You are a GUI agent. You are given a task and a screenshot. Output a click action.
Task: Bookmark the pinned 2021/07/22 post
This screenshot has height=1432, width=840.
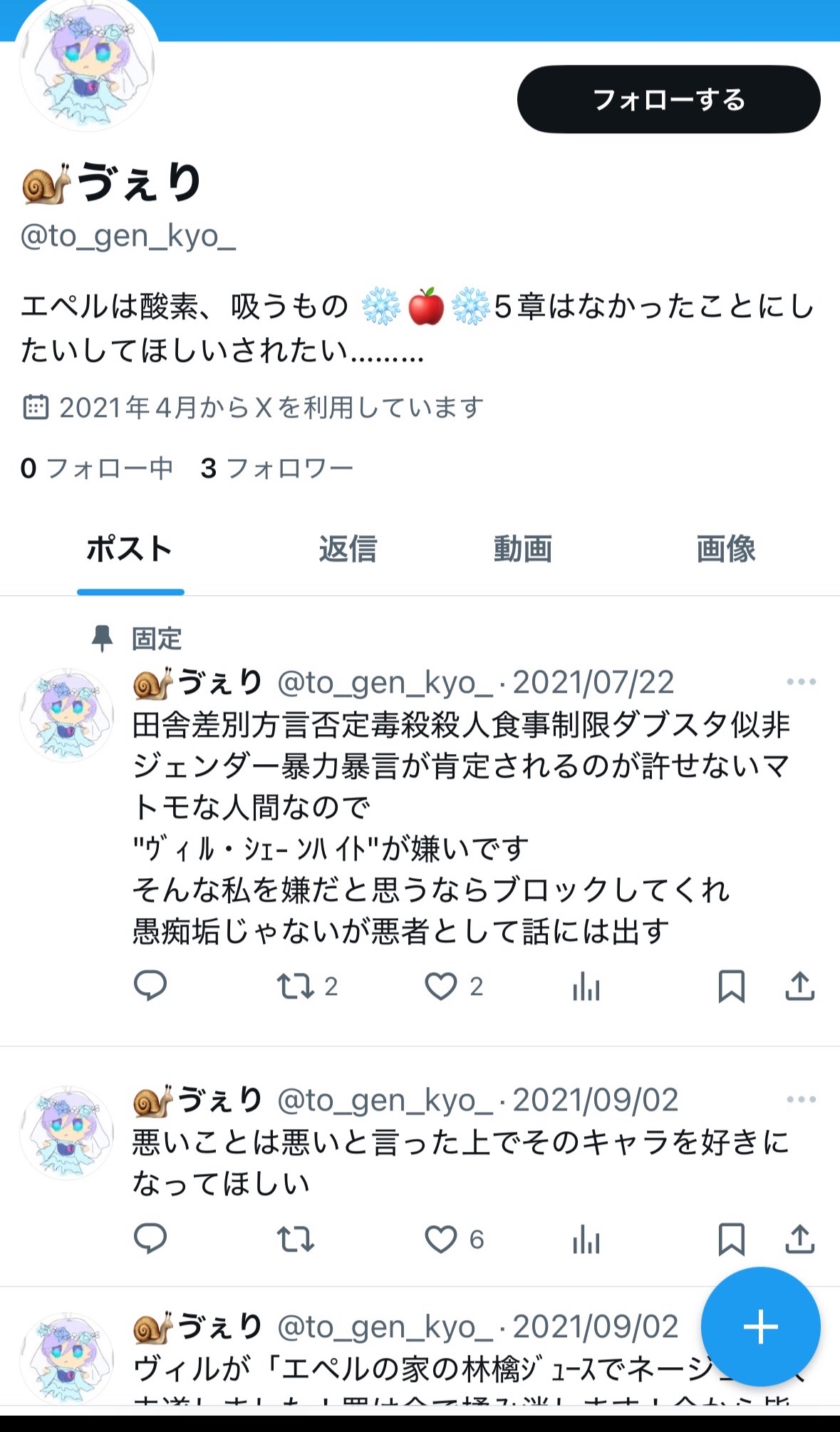click(732, 987)
